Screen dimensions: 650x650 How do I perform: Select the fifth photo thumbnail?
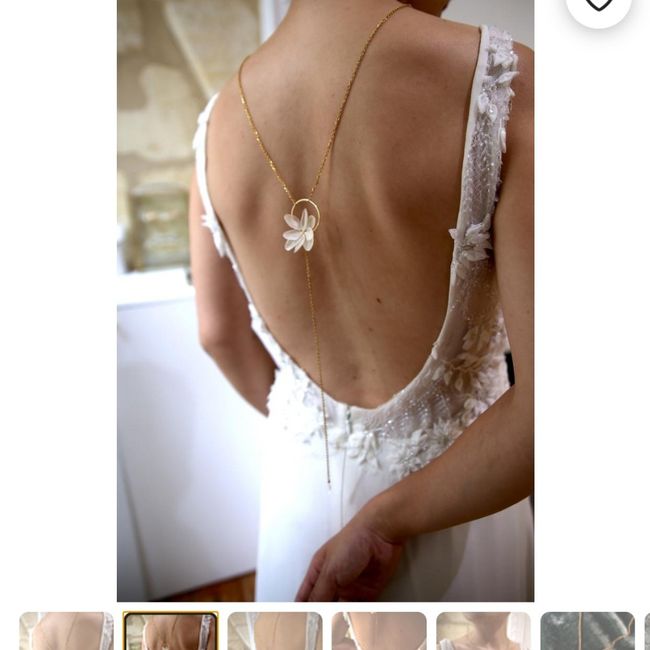(x=483, y=632)
